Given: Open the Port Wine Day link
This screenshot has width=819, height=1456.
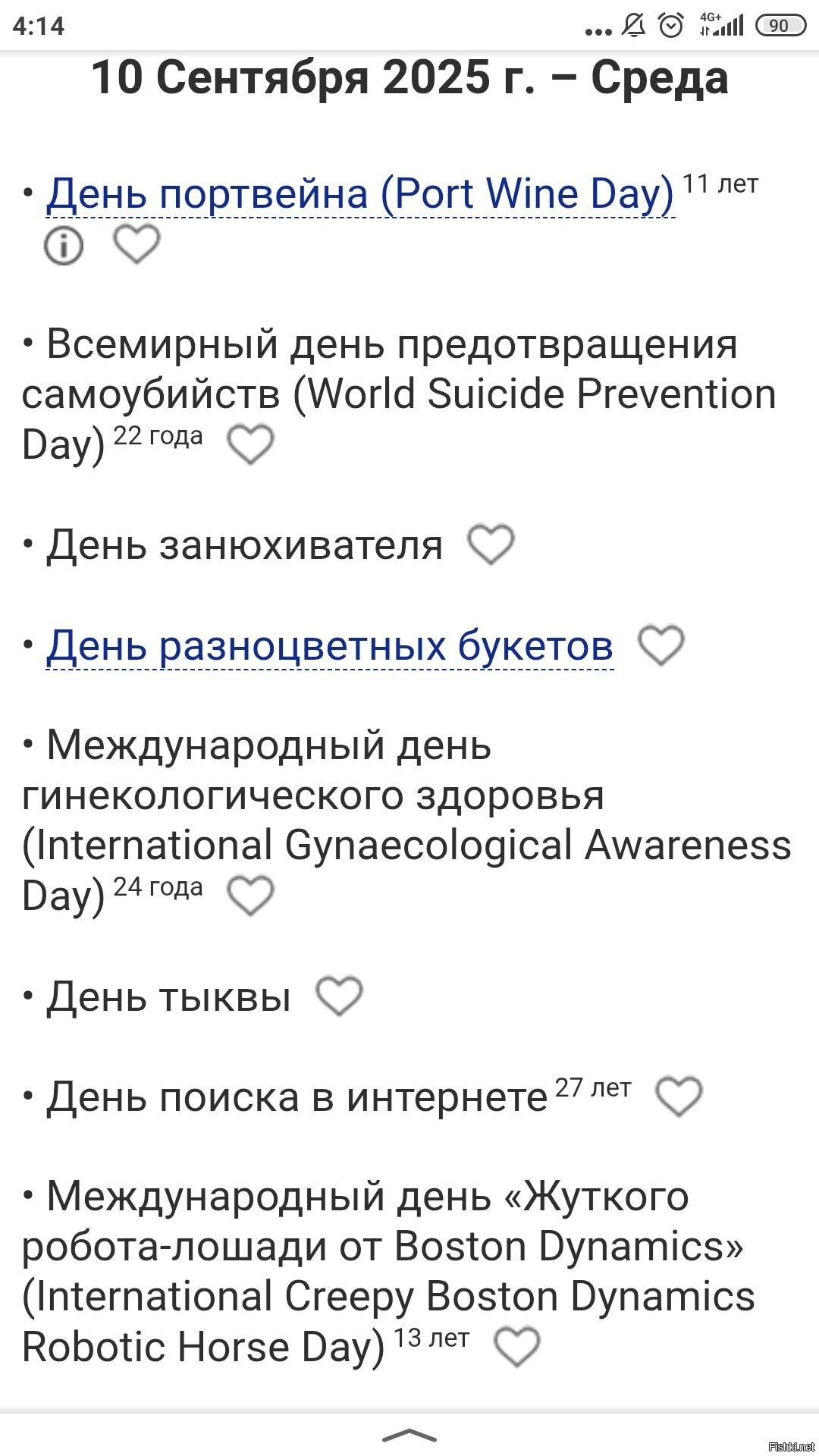Looking at the screenshot, I should click(359, 194).
